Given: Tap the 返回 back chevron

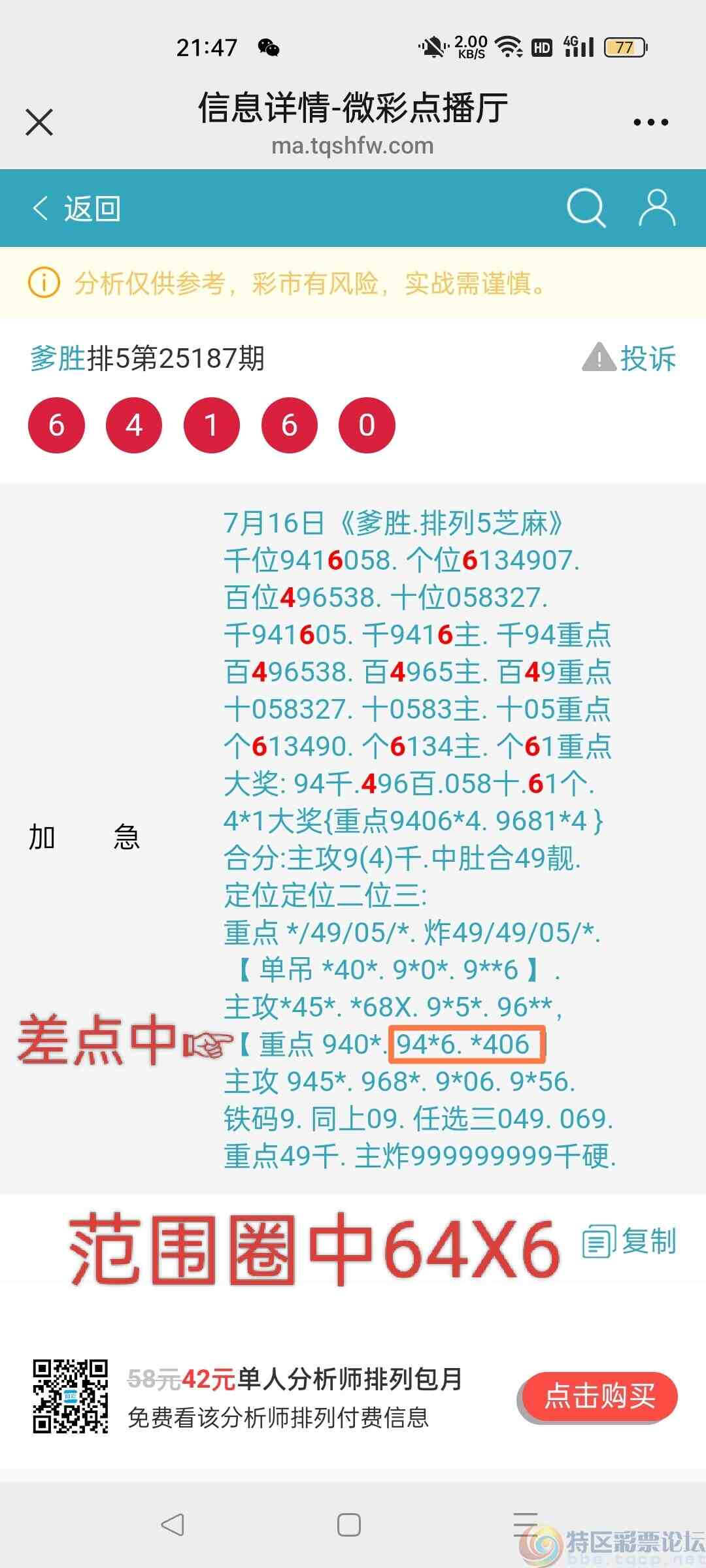Looking at the screenshot, I should coord(41,209).
